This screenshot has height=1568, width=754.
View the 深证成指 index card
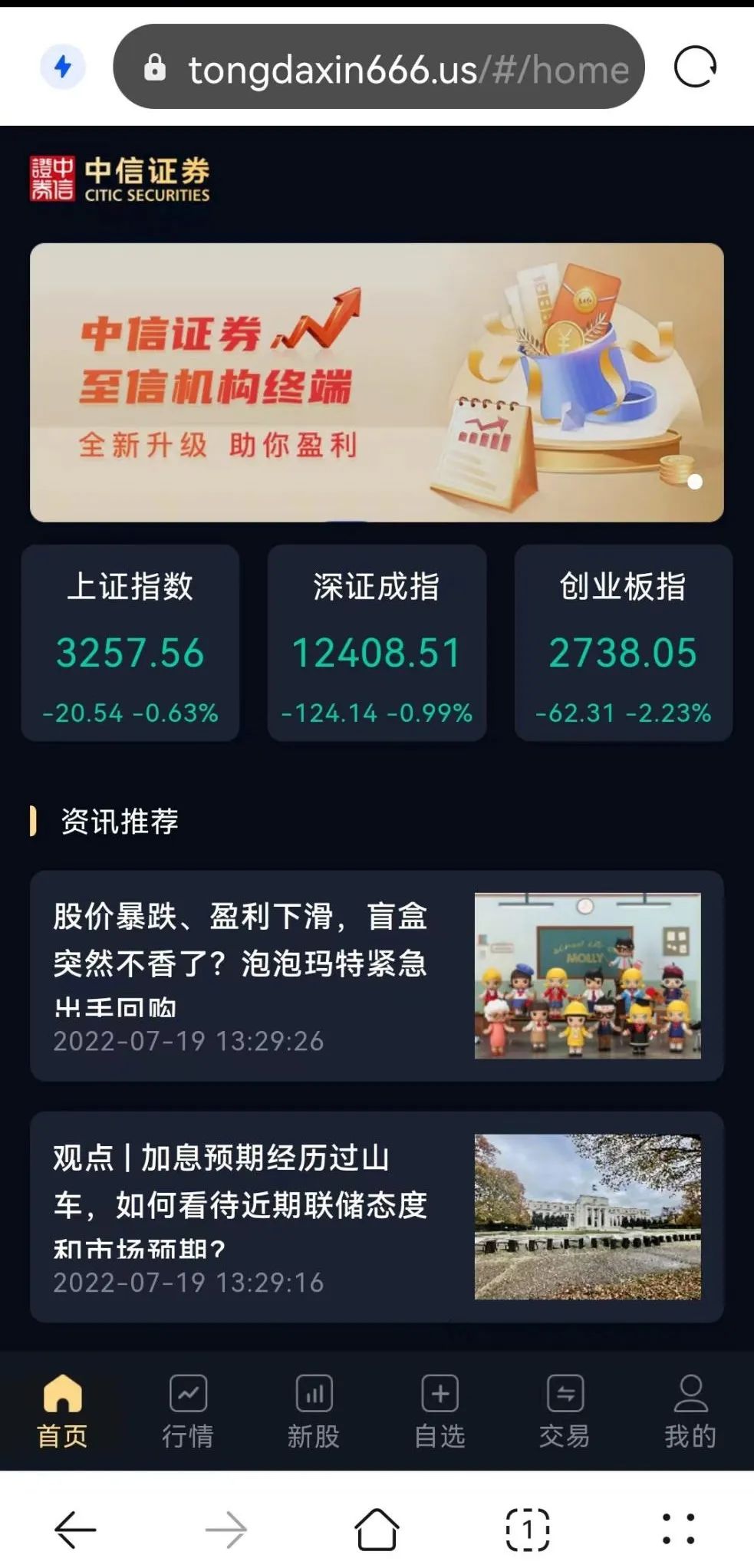click(x=377, y=643)
